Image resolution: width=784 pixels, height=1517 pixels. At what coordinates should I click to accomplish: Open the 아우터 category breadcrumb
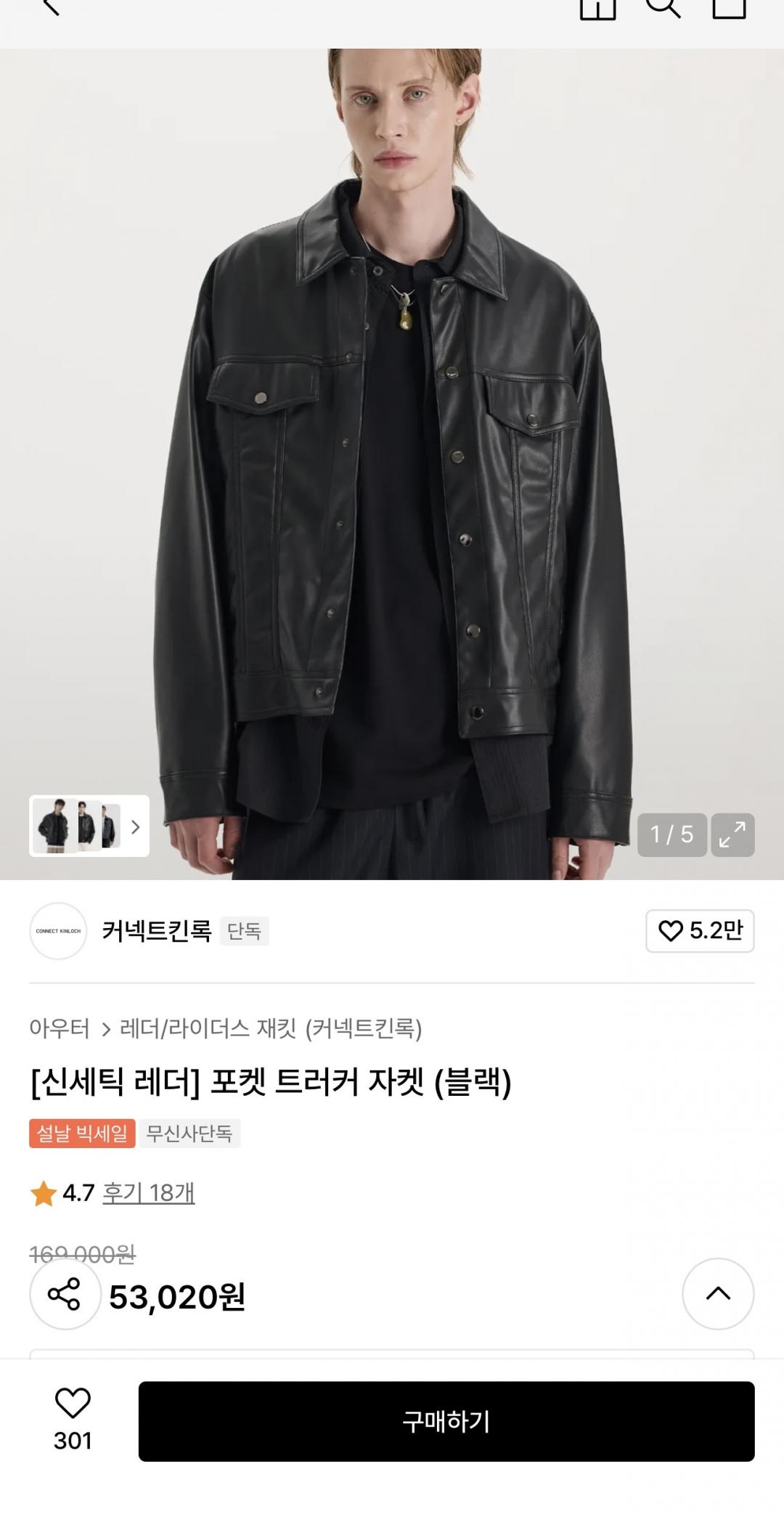pos(59,1028)
